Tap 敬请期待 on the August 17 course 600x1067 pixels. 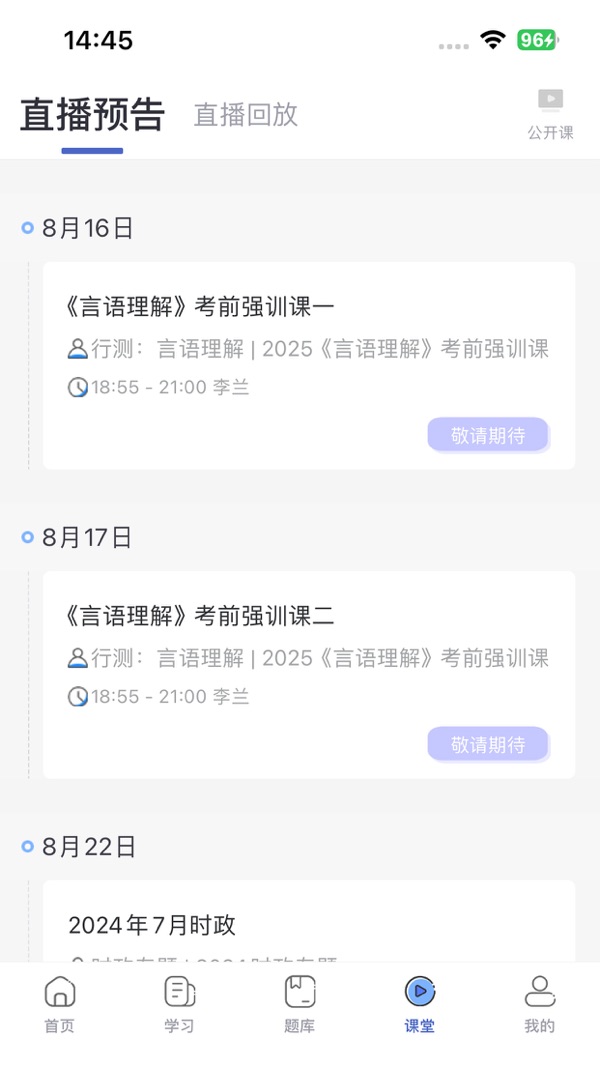pos(488,744)
